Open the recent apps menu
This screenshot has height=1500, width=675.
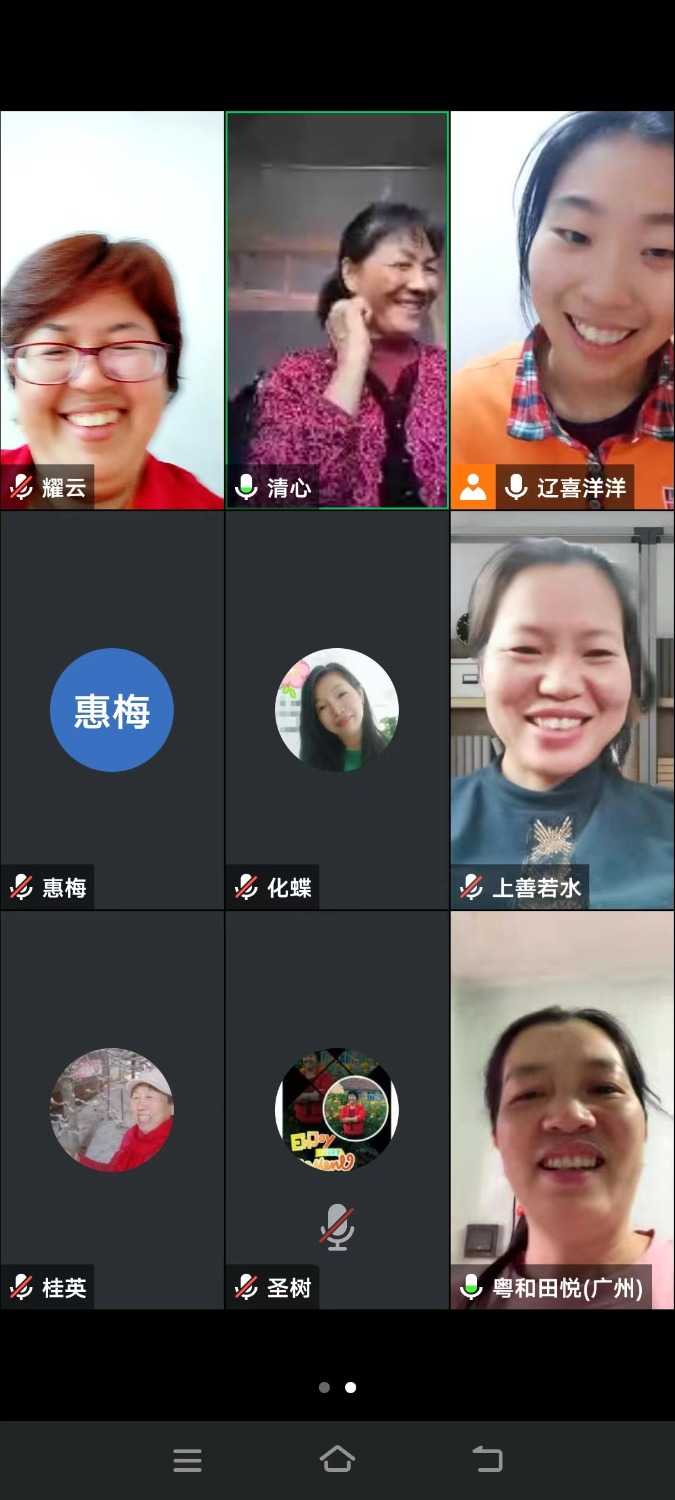pos(187,1460)
